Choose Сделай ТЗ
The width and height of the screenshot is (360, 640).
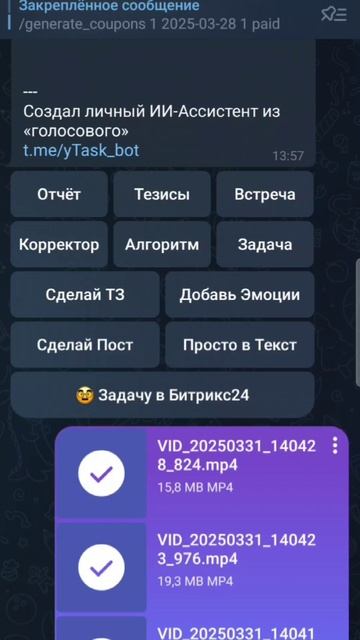click(x=85, y=295)
